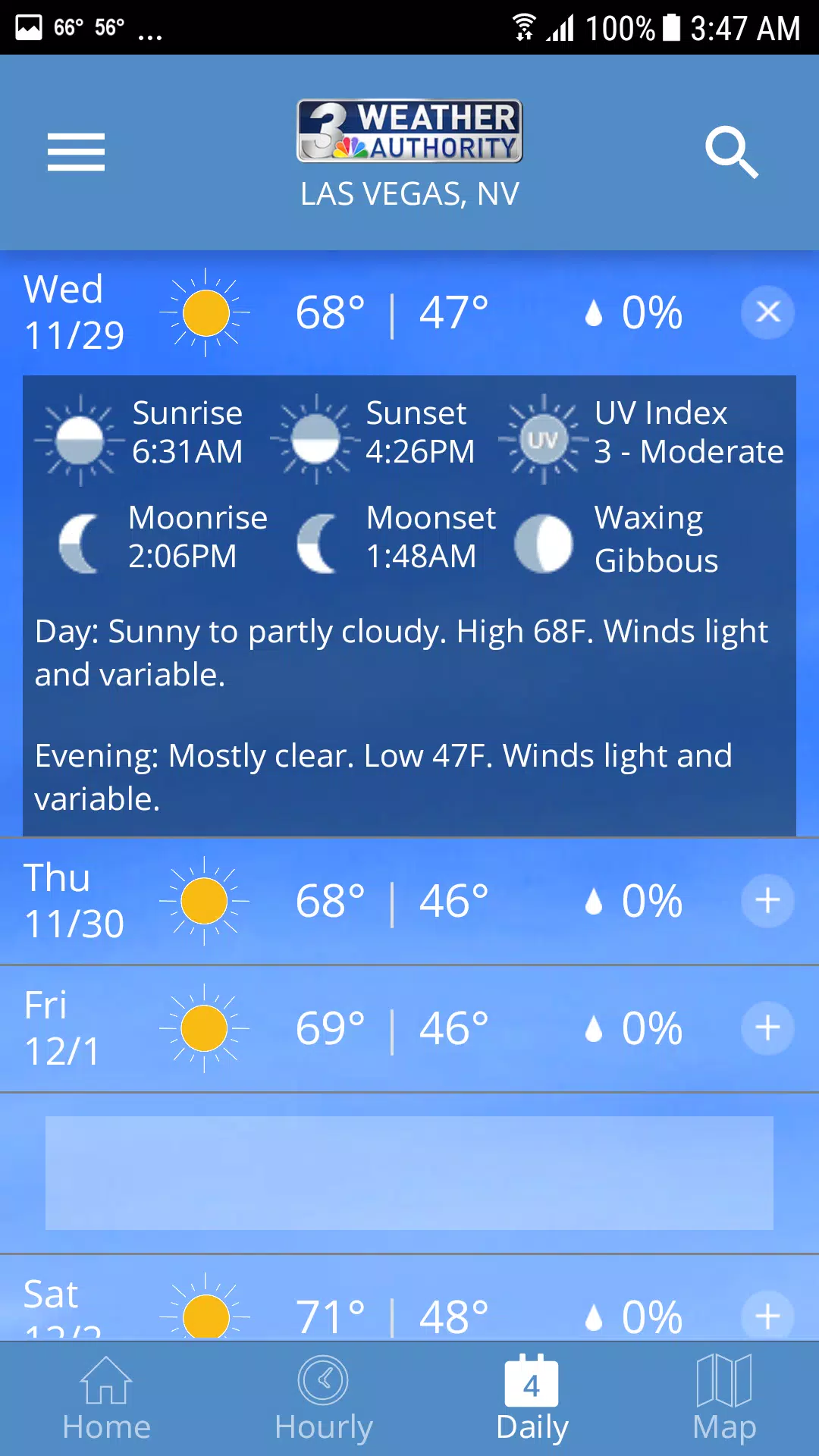This screenshot has height=1456, width=819.
Task: Tap the sunny weather icon for Wednesday
Action: (x=206, y=312)
